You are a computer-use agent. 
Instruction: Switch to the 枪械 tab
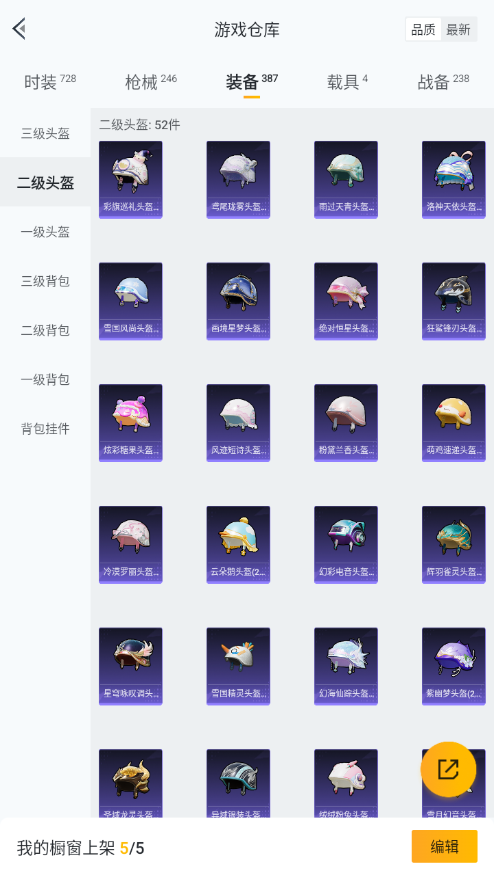tap(151, 82)
